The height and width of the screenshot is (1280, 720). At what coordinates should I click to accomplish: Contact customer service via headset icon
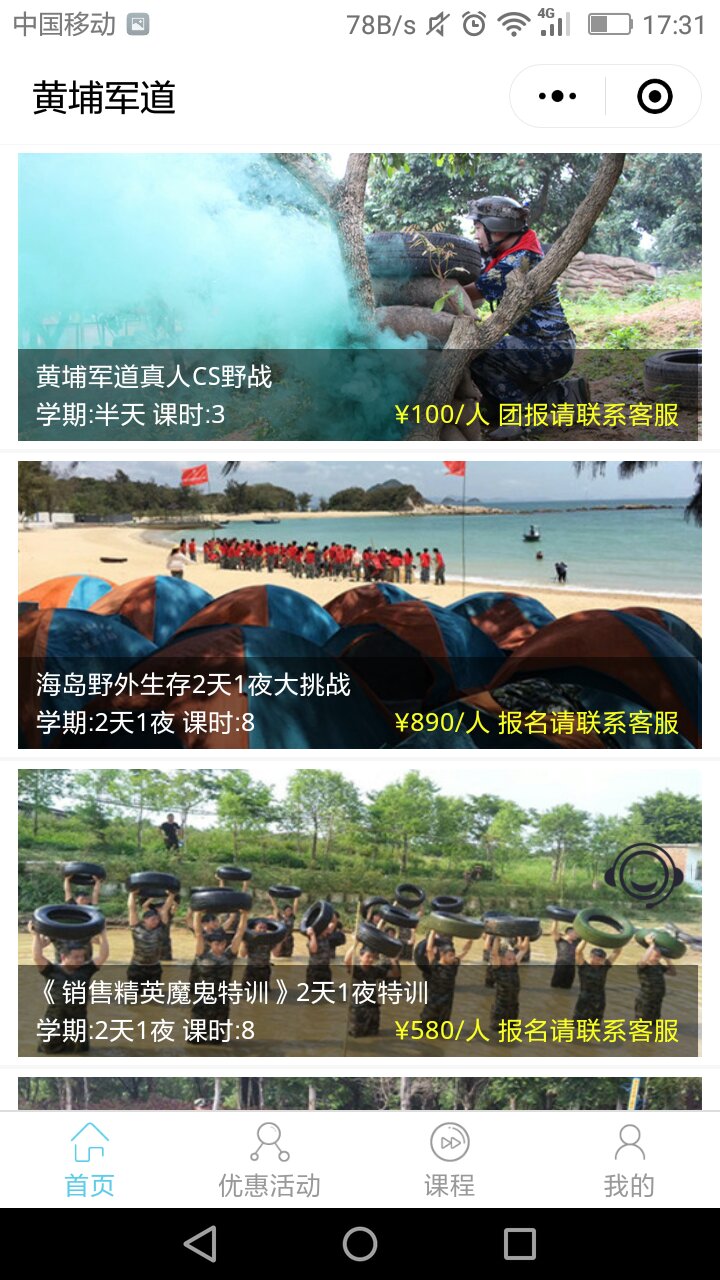644,874
